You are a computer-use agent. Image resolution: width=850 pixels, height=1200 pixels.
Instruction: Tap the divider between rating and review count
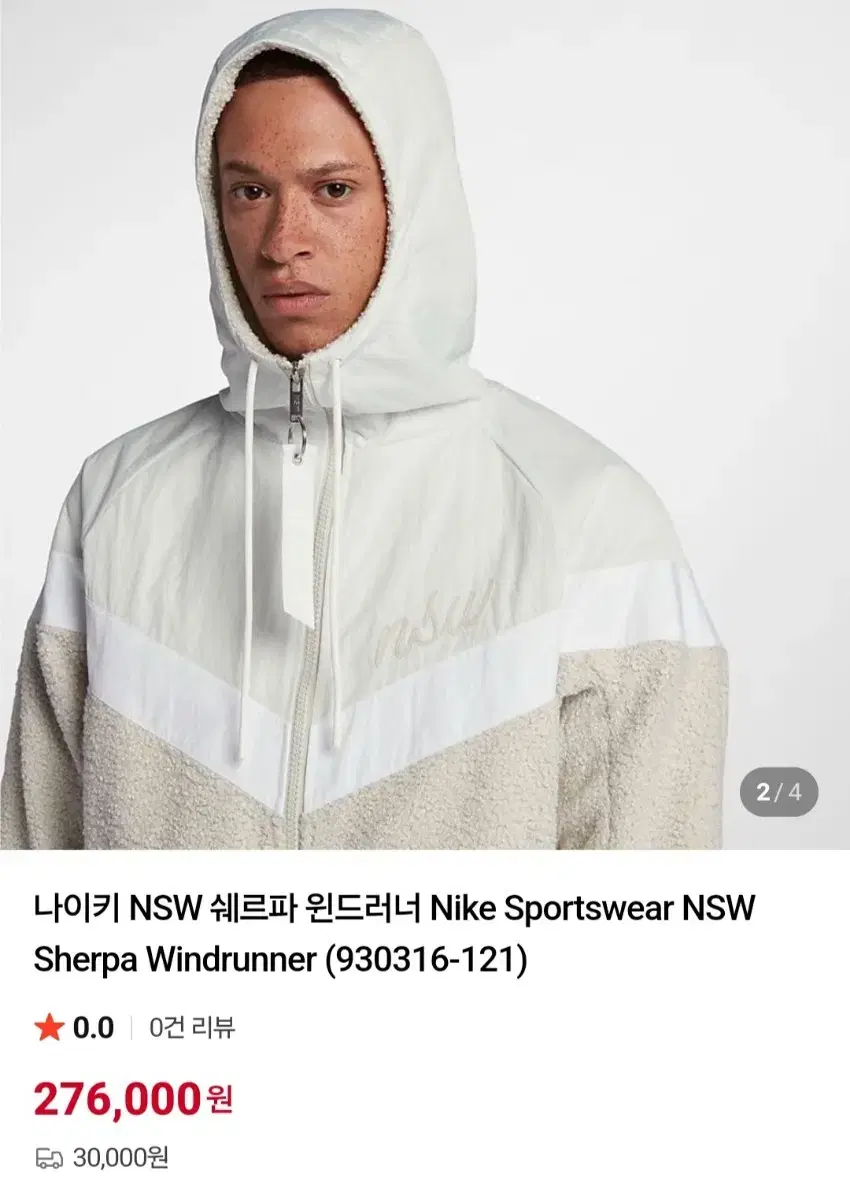coord(130,1025)
